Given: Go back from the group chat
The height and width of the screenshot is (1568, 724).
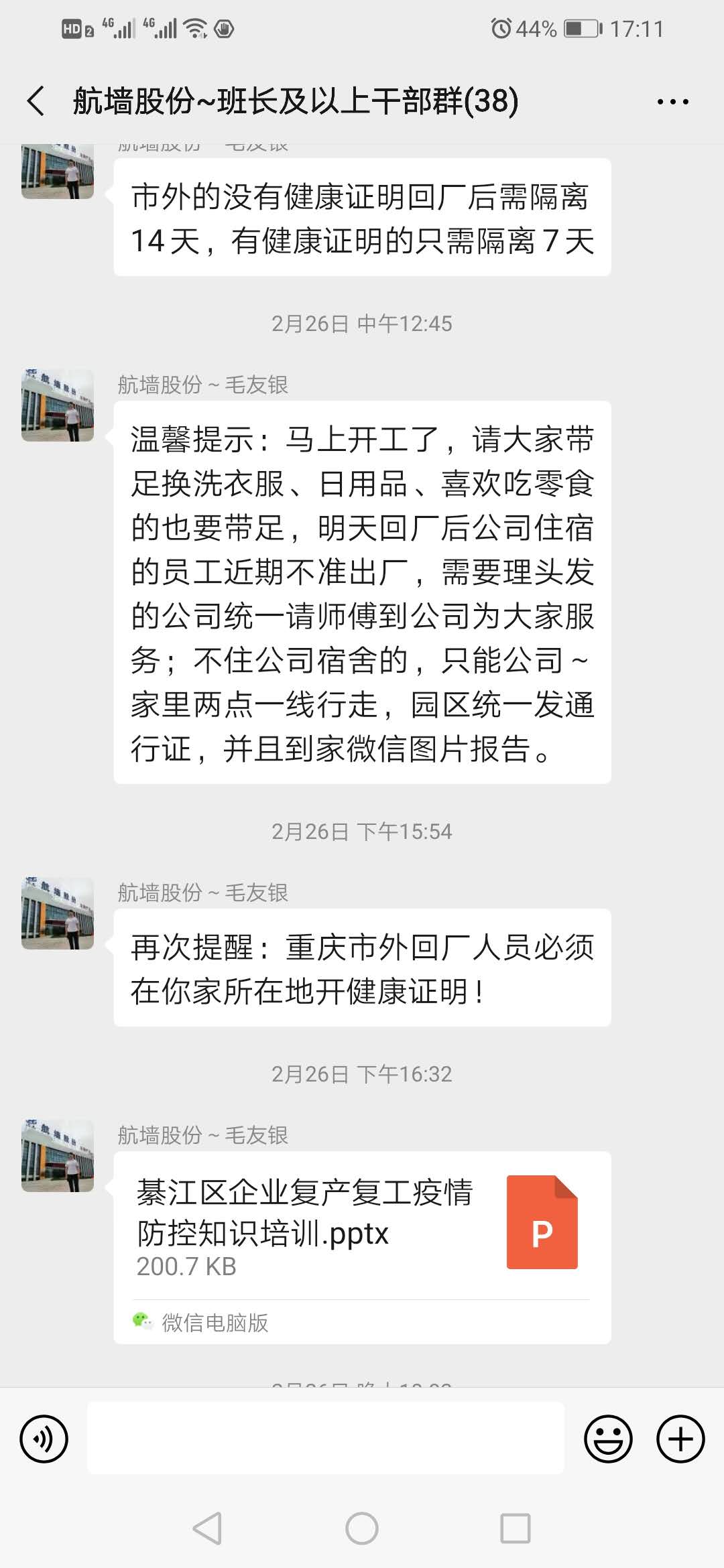Looking at the screenshot, I should click(x=36, y=102).
